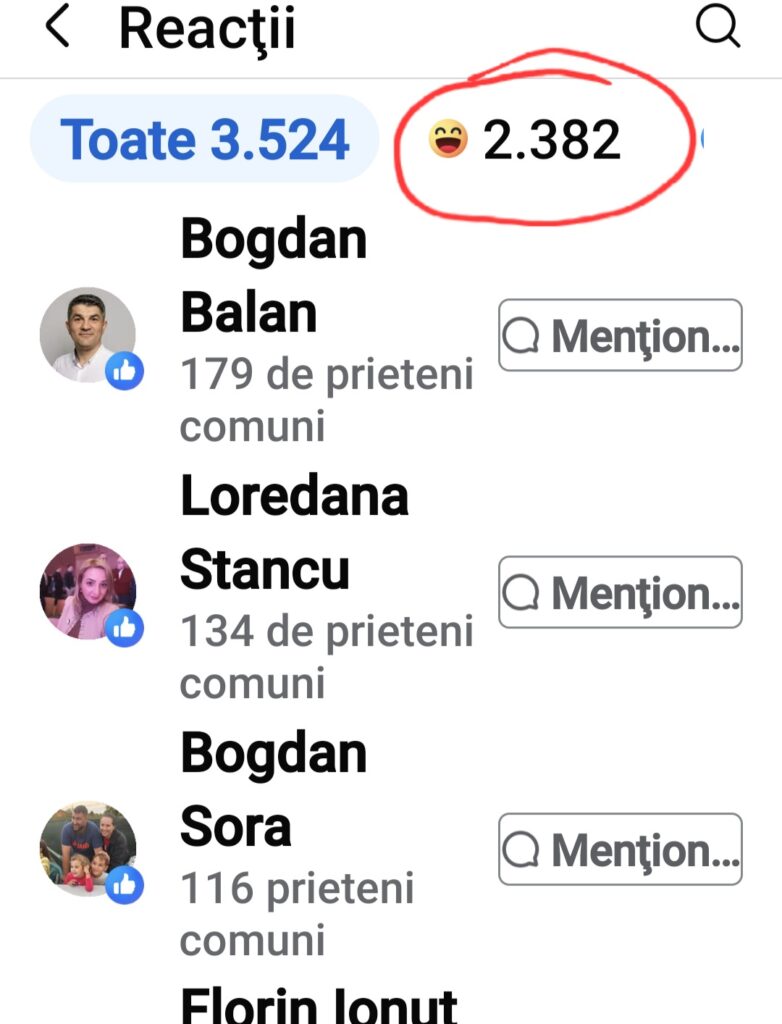Open Bogdan Sora's profile
The height and width of the screenshot is (1024, 782).
[273, 790]
